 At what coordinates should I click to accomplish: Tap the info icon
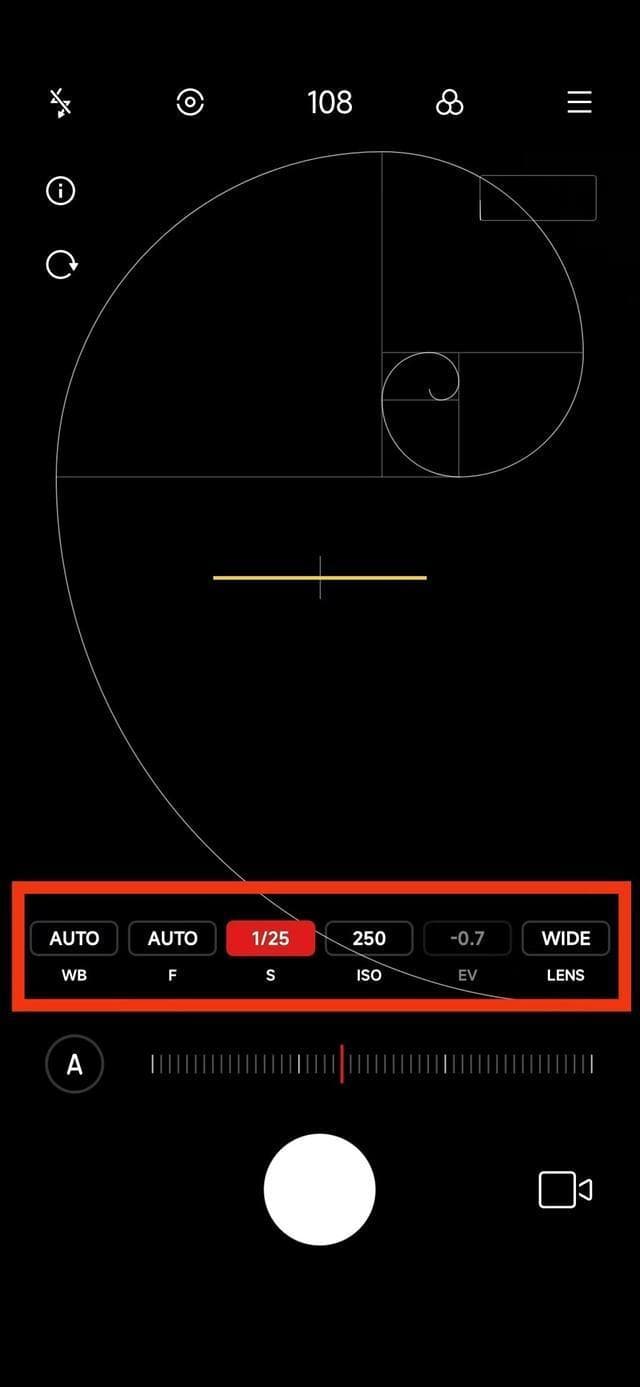[x=61, y=190]
